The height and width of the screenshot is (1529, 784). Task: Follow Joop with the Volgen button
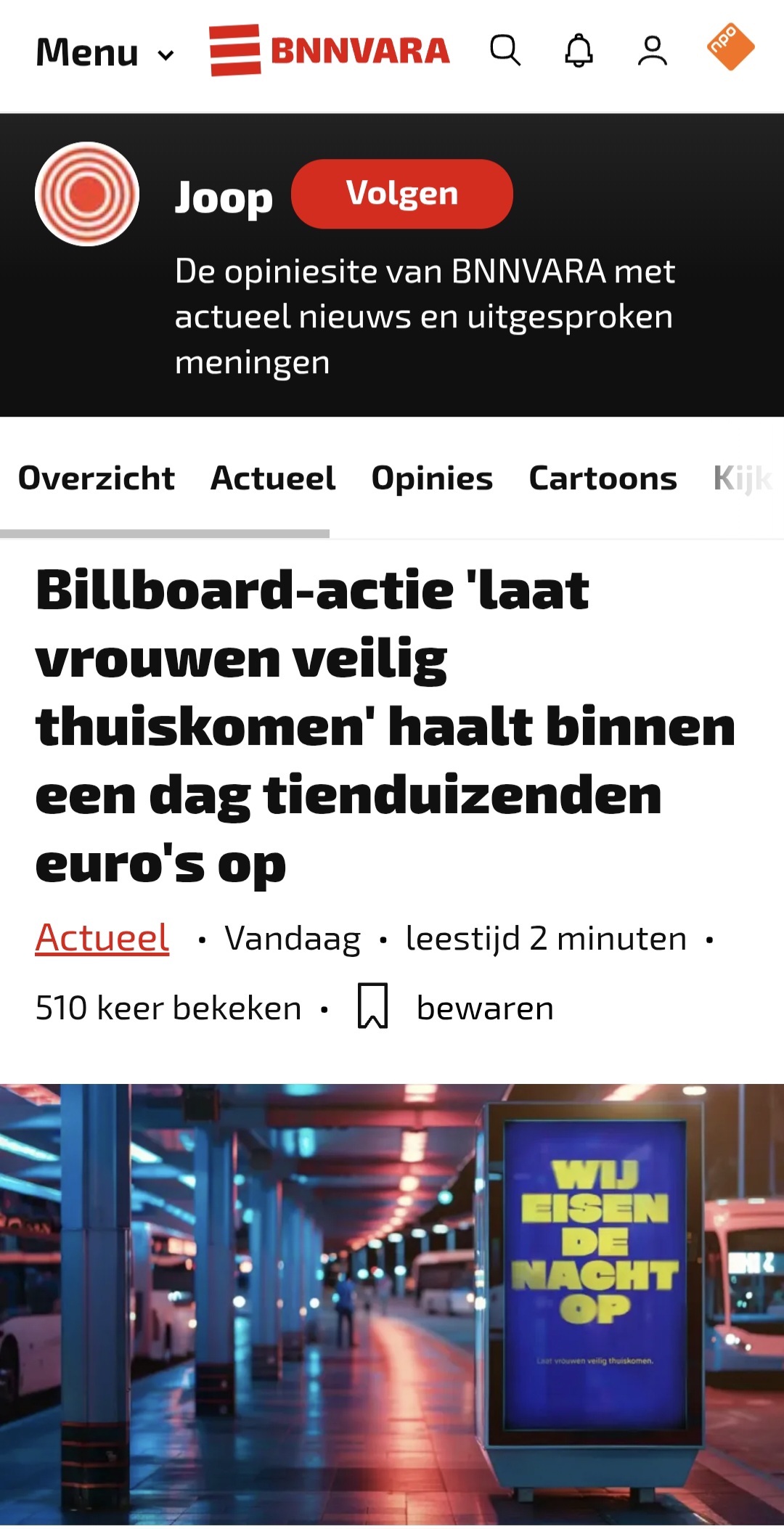[x=401, y=194]
